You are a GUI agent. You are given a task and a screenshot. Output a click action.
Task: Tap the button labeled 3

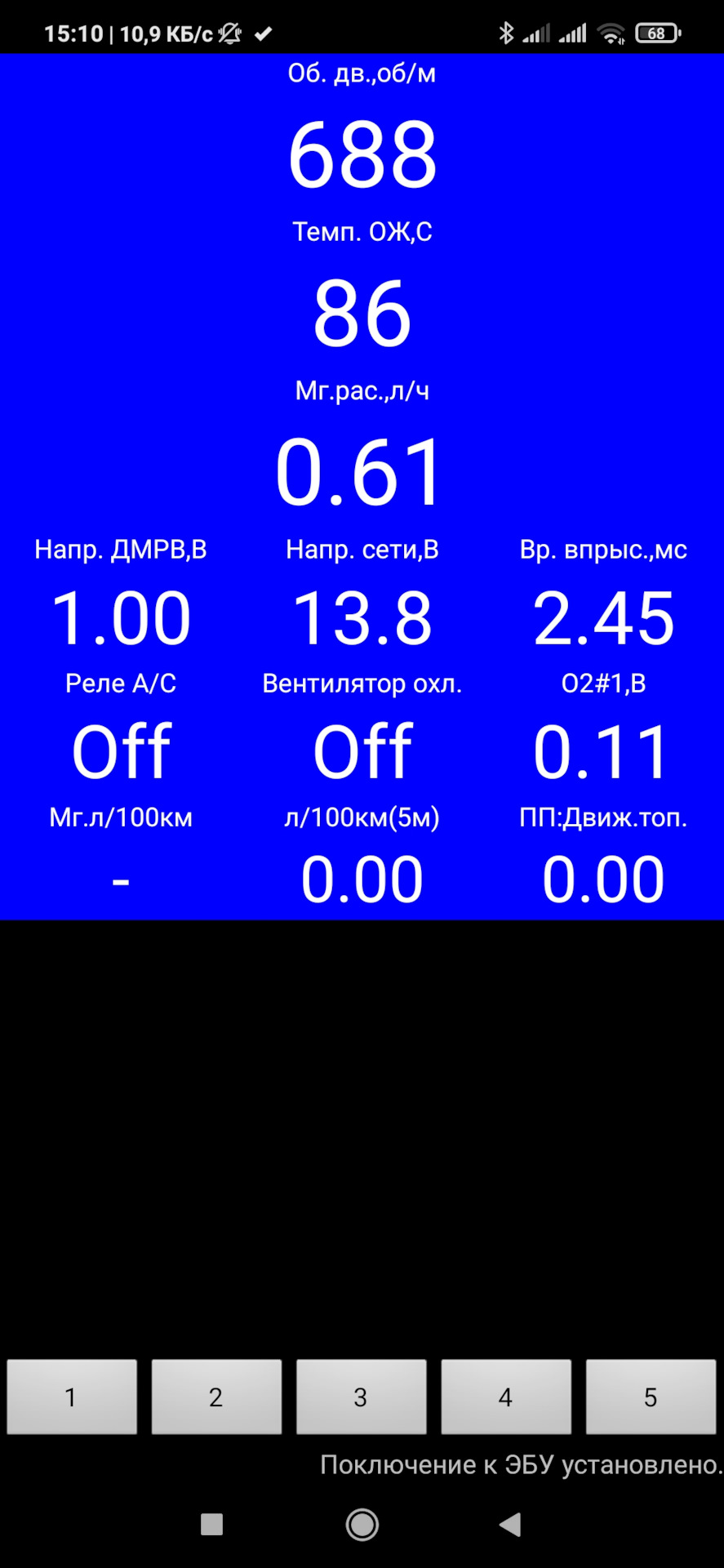(361, 1396)
